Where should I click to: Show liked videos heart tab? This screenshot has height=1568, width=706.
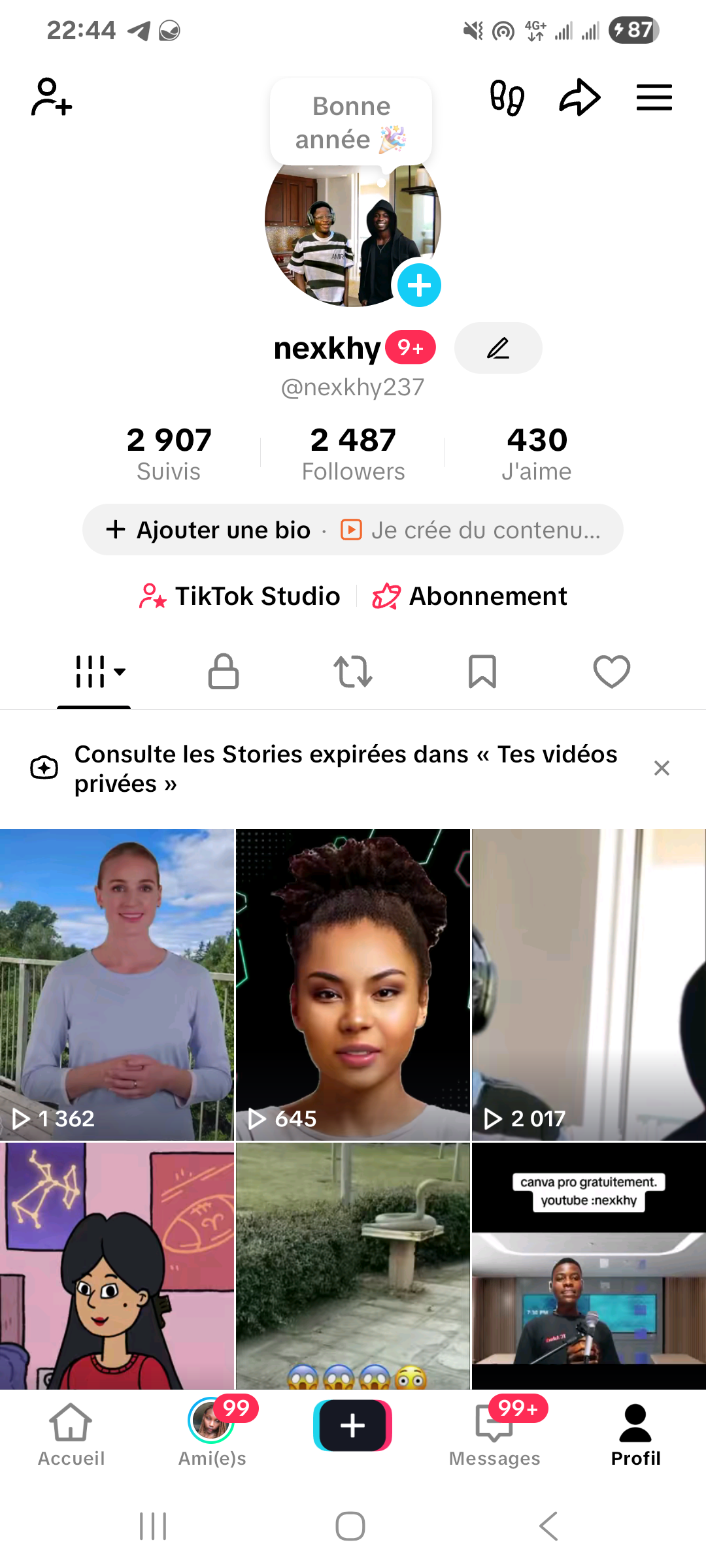(x=612, y=672)
